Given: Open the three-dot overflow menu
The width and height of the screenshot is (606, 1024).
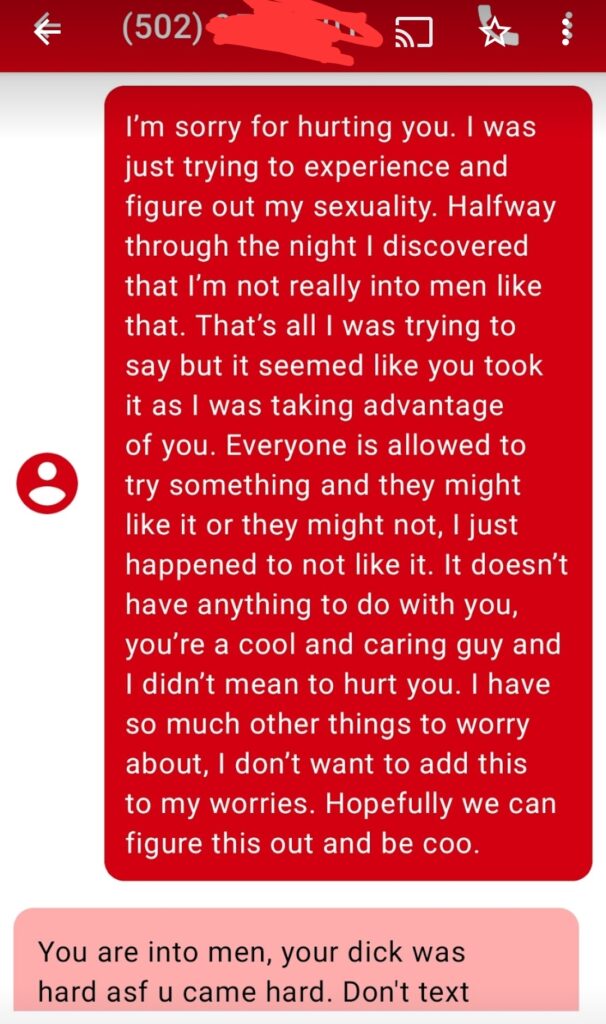Looking at the screenshot, I should (x=567, y=31).
